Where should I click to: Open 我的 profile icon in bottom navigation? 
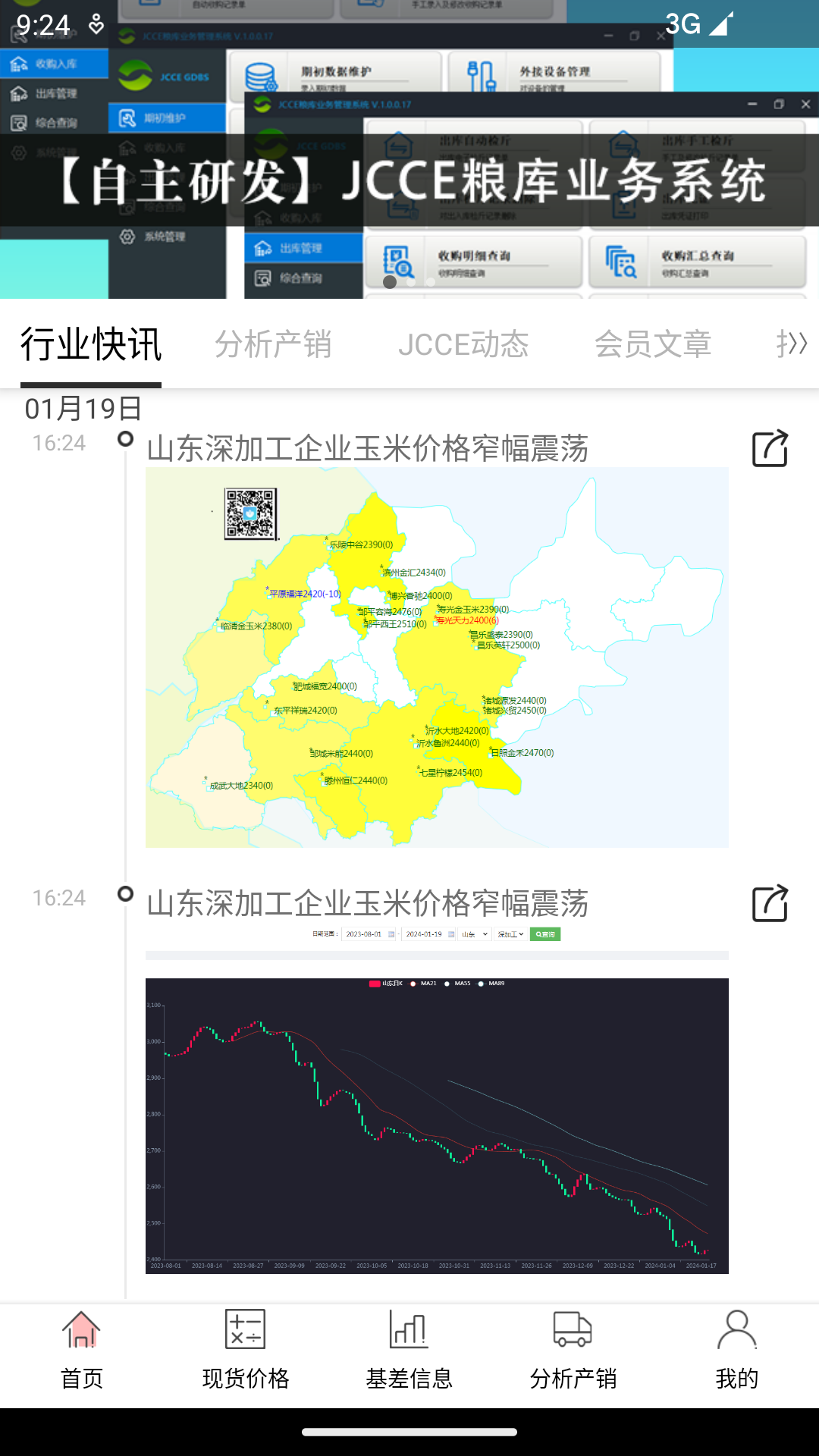[x=736, y=1329]
